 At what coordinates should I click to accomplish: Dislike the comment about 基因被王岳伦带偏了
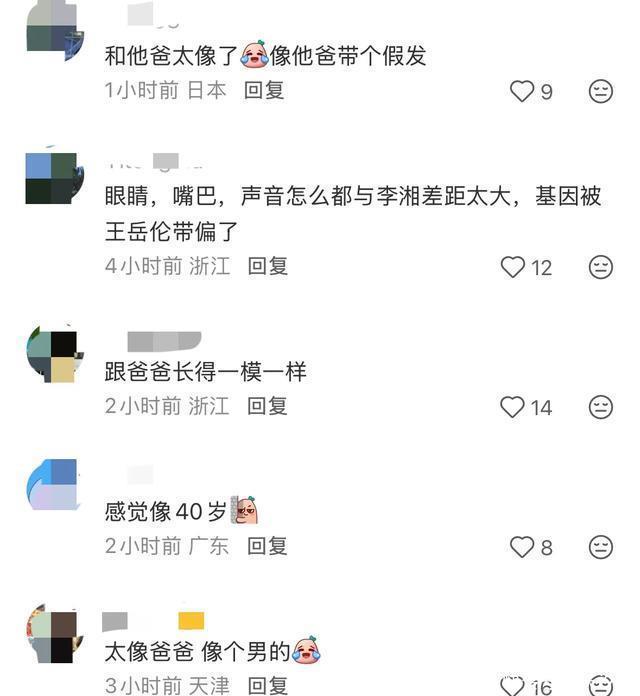(600, 267)
